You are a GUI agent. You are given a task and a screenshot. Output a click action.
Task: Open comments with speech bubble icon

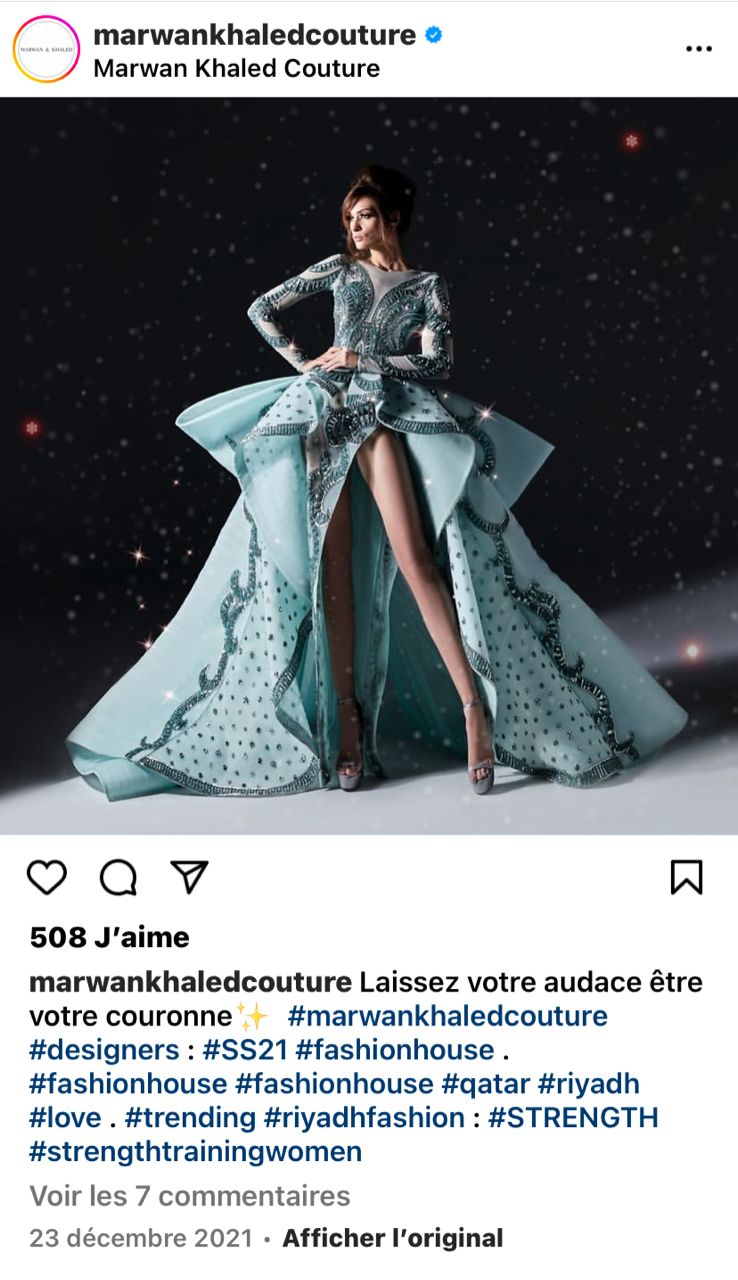click(118, 877)
